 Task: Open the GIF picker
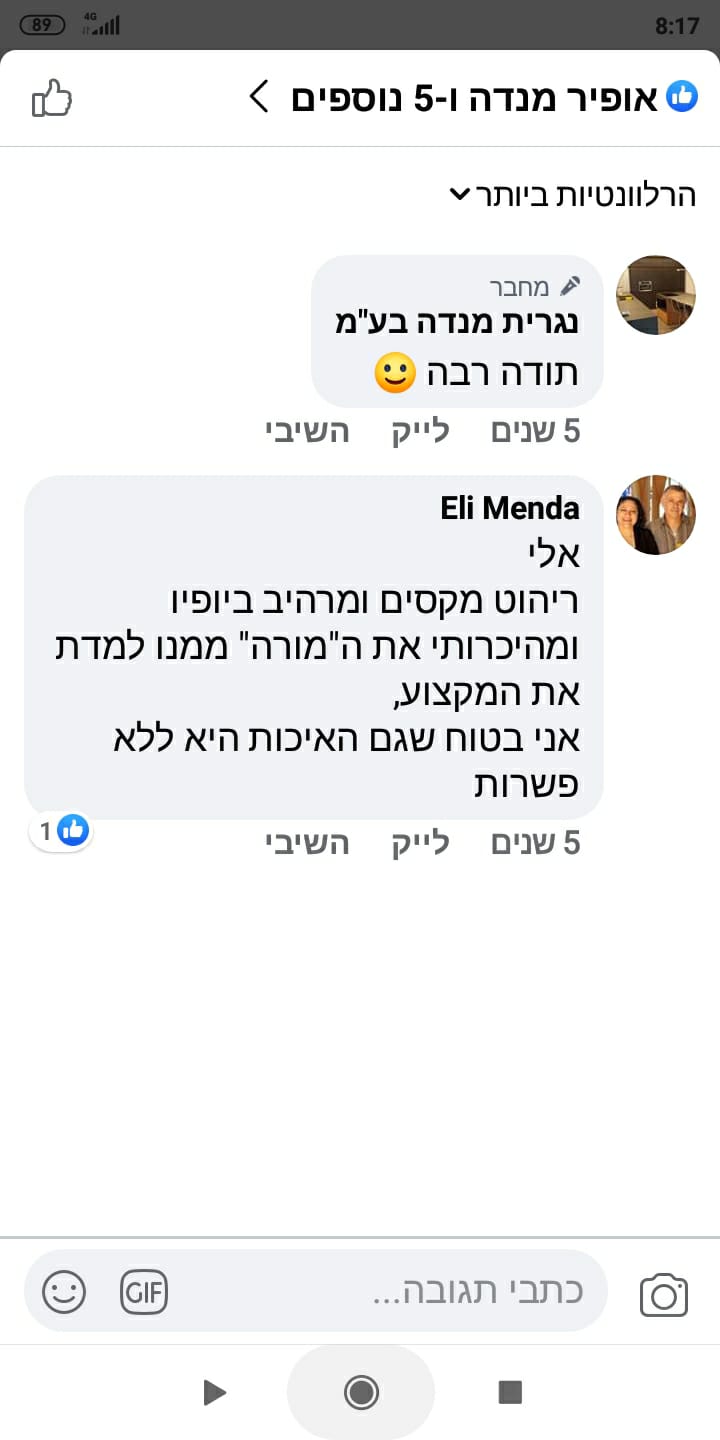[144, 1291]
